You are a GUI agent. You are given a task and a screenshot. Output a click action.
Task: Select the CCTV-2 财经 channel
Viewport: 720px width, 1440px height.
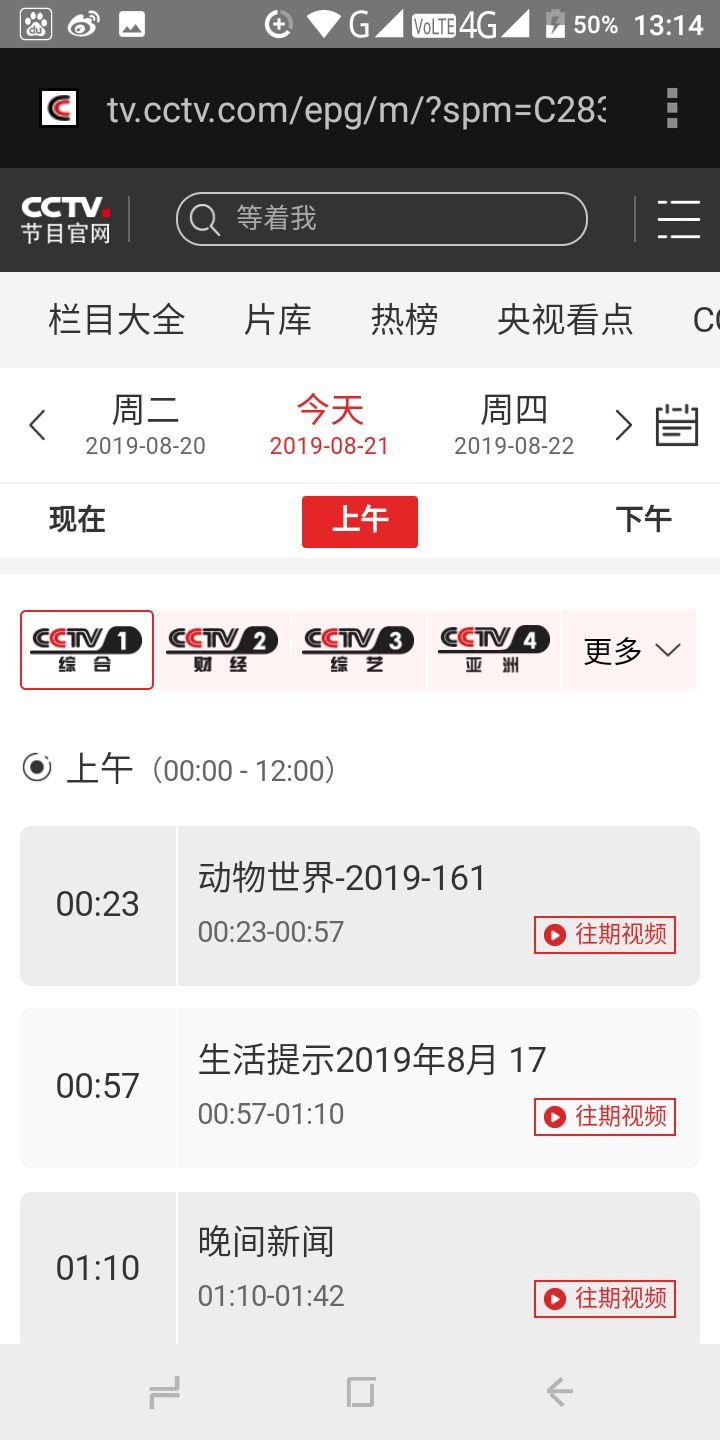coord(222,650)
